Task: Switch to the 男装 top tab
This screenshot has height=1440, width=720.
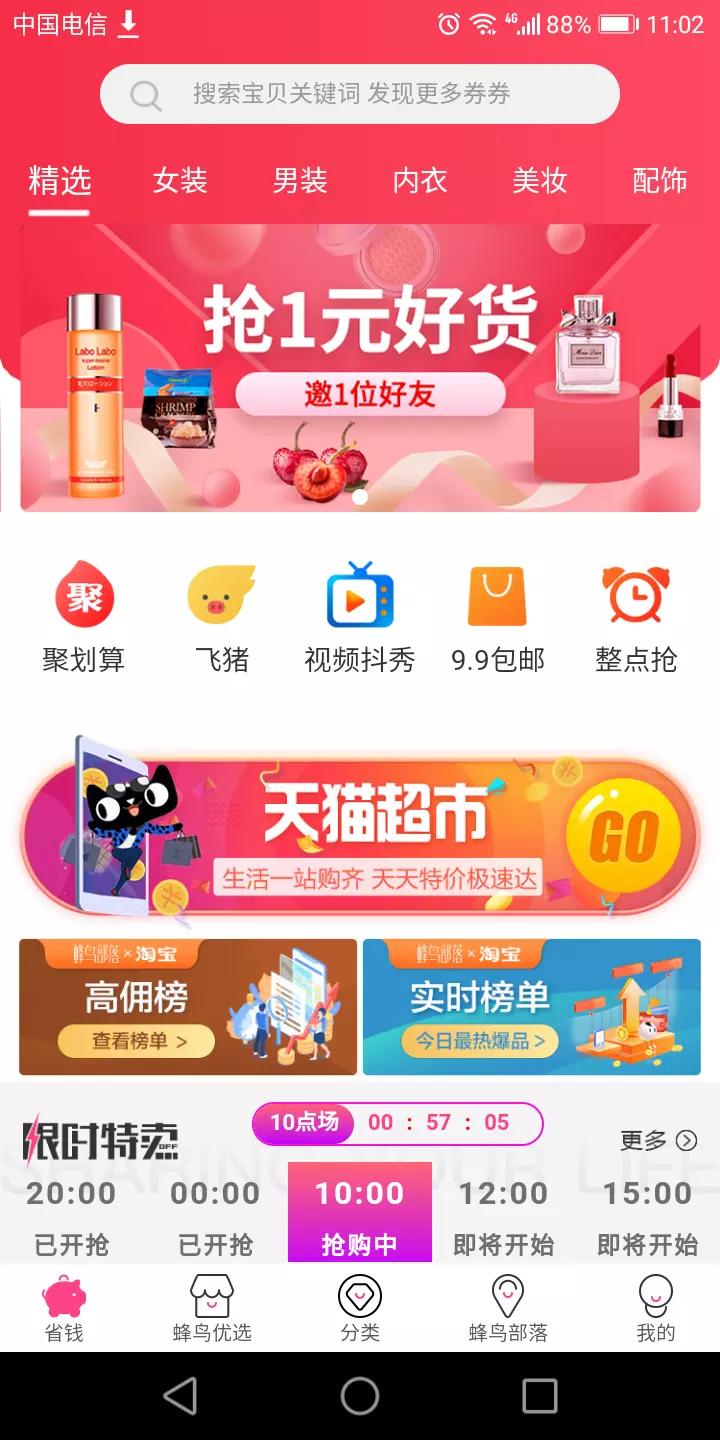Action: click(300, 181)
